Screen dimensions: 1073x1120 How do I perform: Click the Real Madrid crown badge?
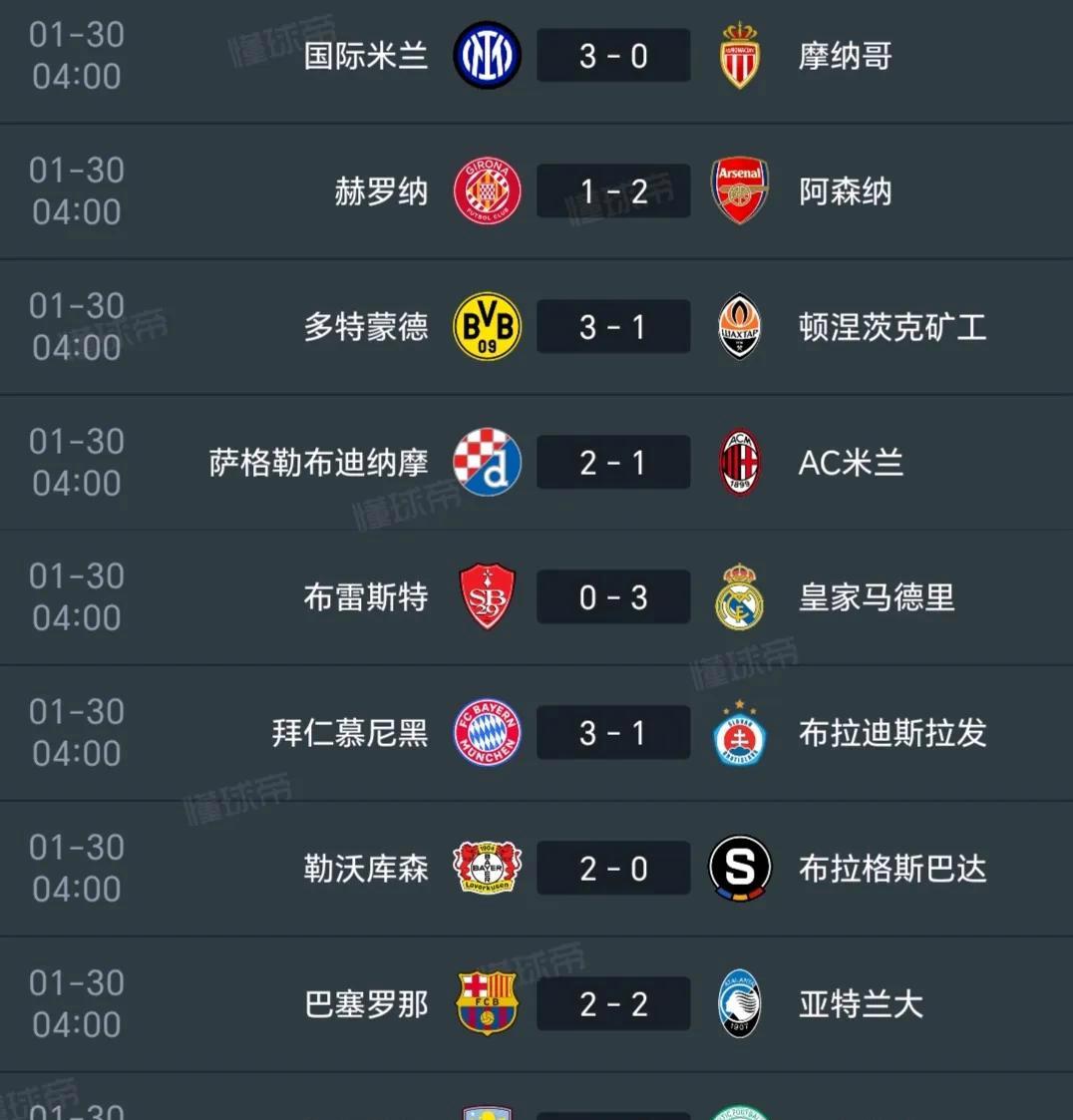[x=740, y=597]
